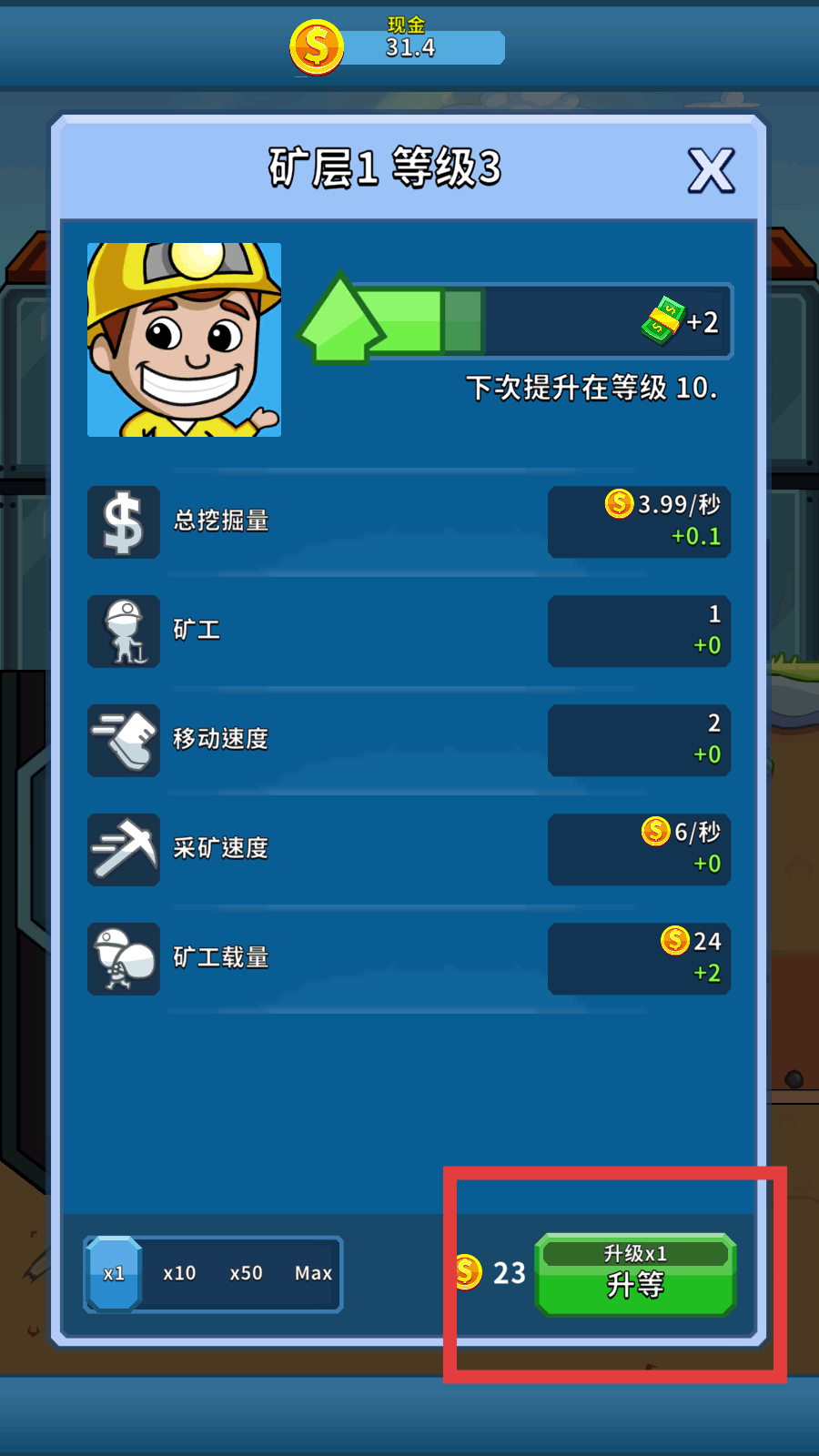
Task: Set upgrade multiplier to Max
Action: tap(313, 1274)
